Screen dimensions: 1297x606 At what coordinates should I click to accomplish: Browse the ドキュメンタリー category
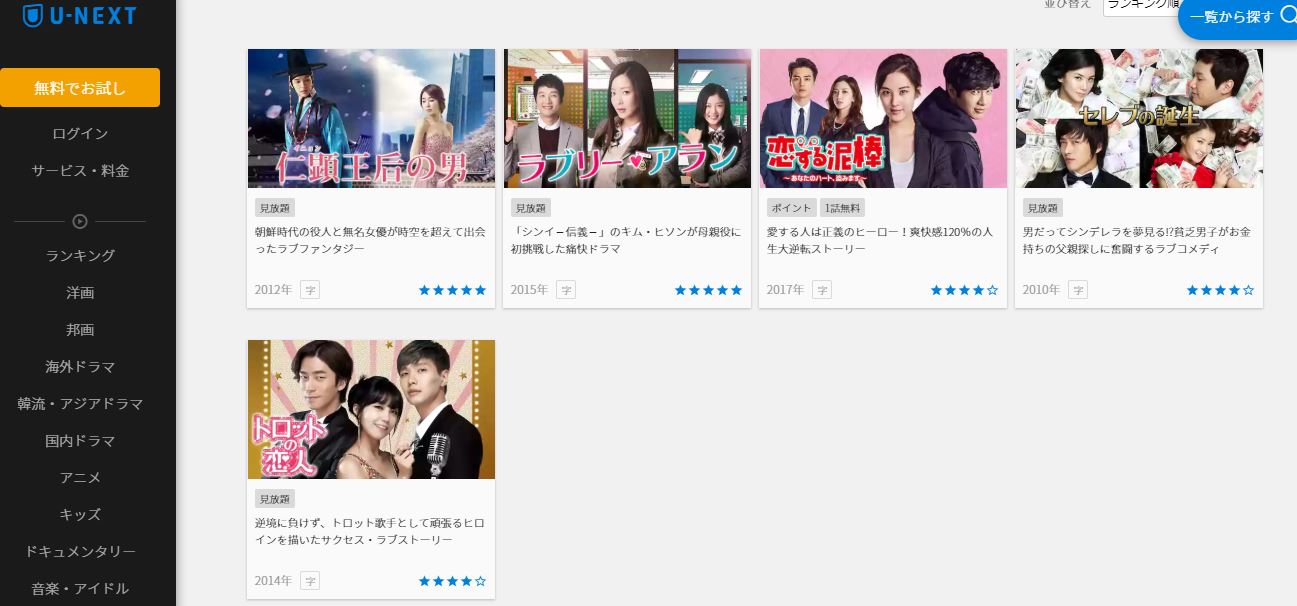80,552
